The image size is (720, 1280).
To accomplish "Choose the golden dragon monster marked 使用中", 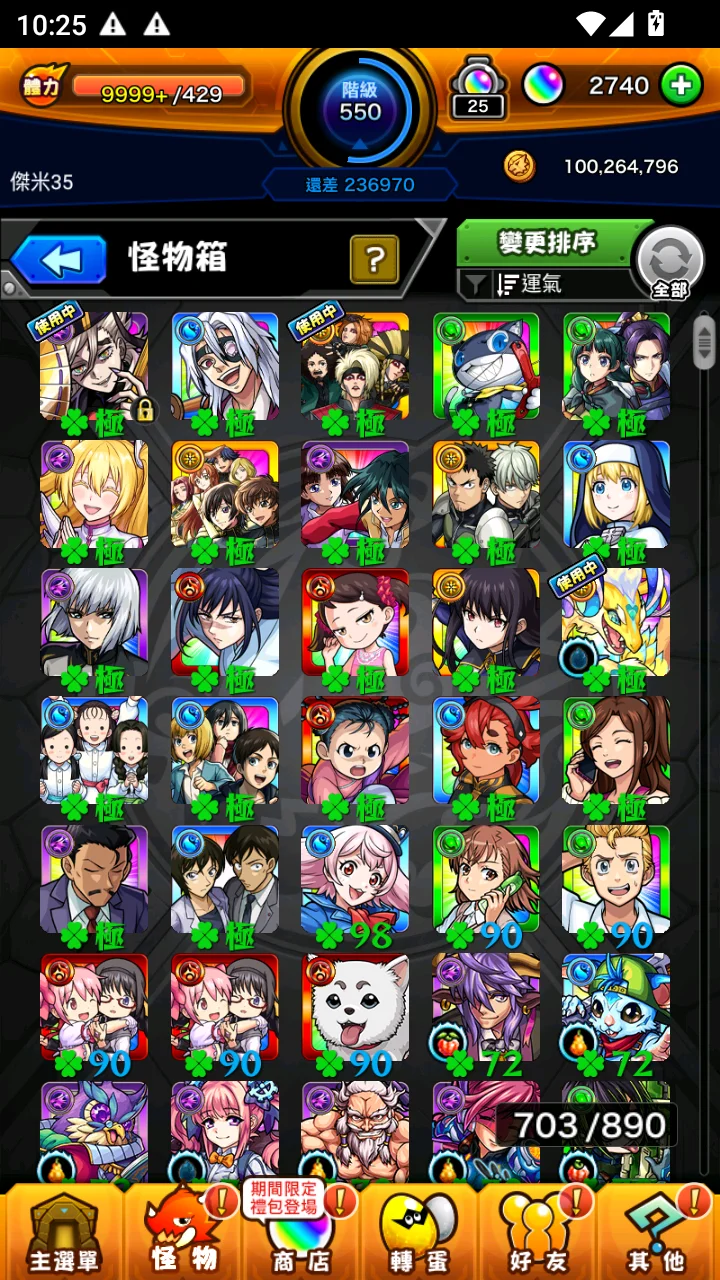I will point(616,624).
